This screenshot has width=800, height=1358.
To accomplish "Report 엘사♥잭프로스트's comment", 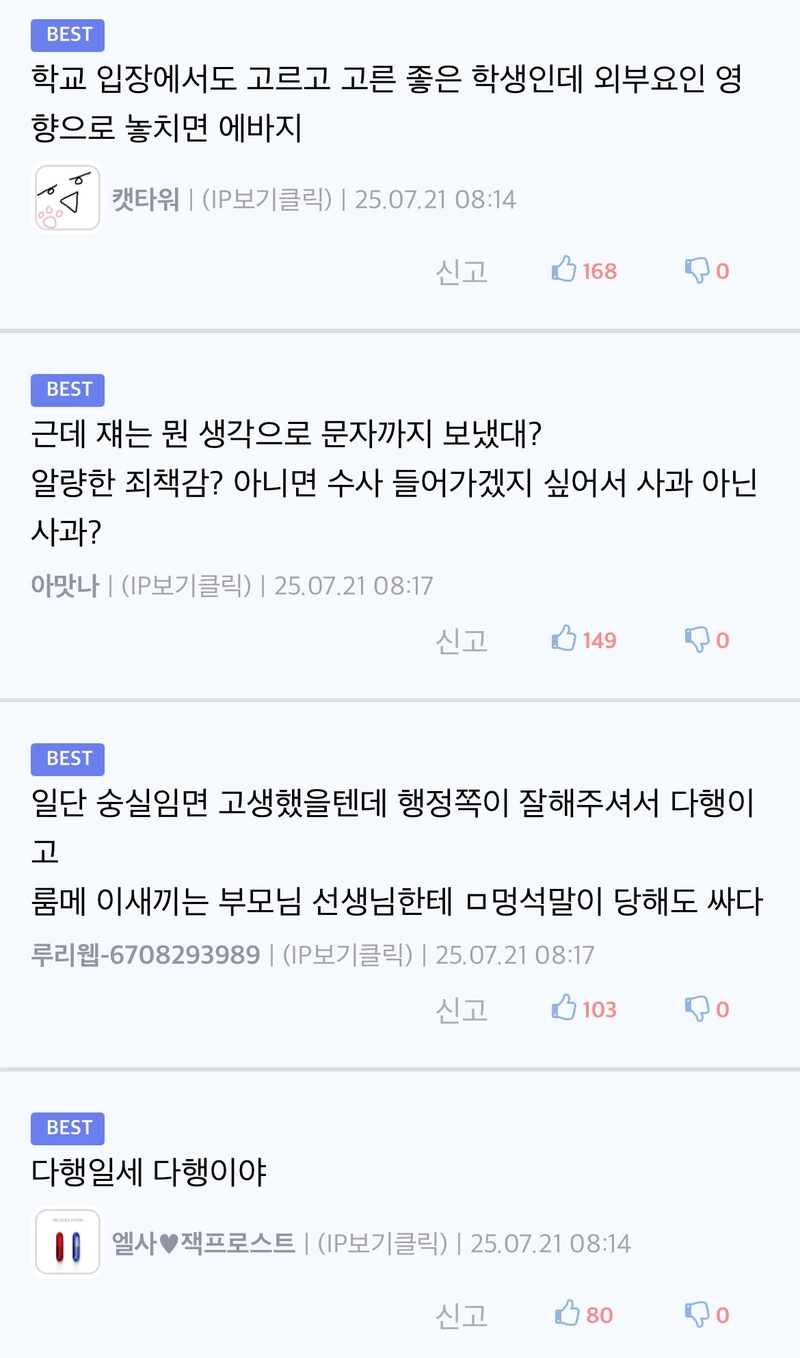I will tap(461, 1314).
